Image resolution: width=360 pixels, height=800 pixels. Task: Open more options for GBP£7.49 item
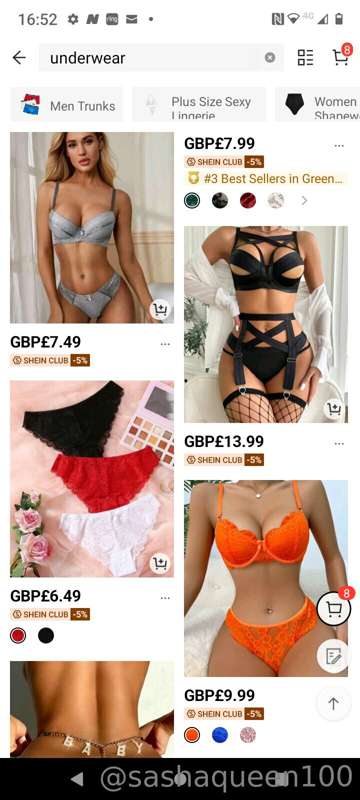point(165,344)
